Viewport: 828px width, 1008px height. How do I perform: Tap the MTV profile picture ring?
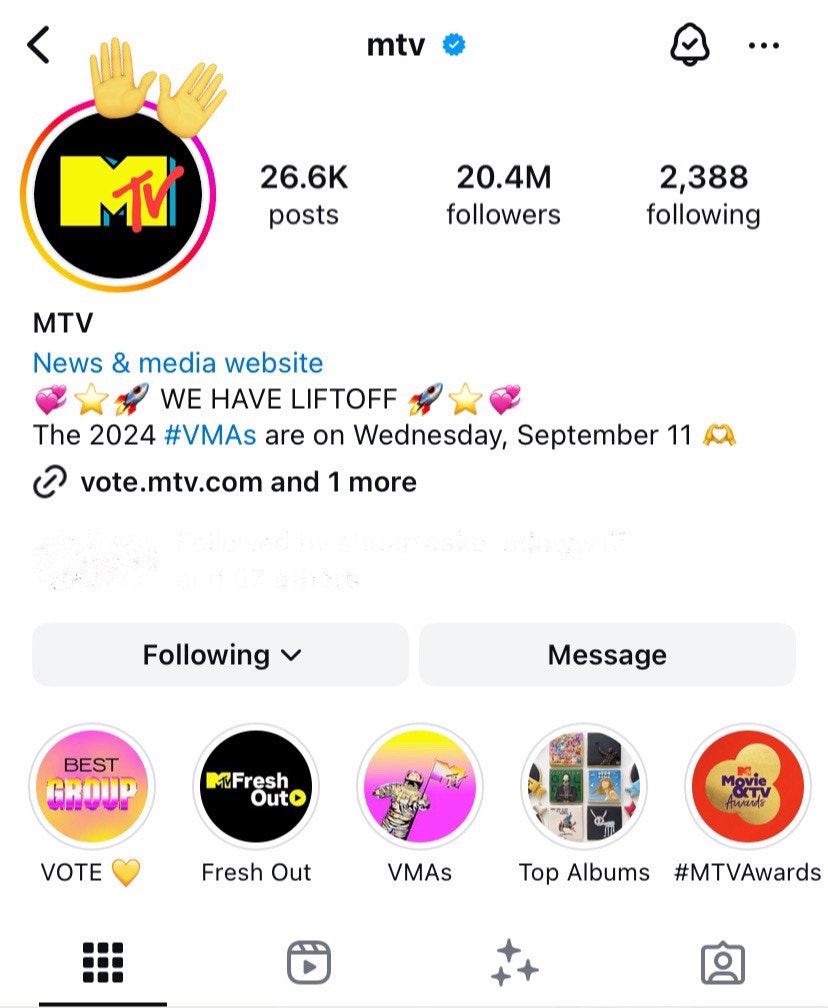tap(120, 190)
